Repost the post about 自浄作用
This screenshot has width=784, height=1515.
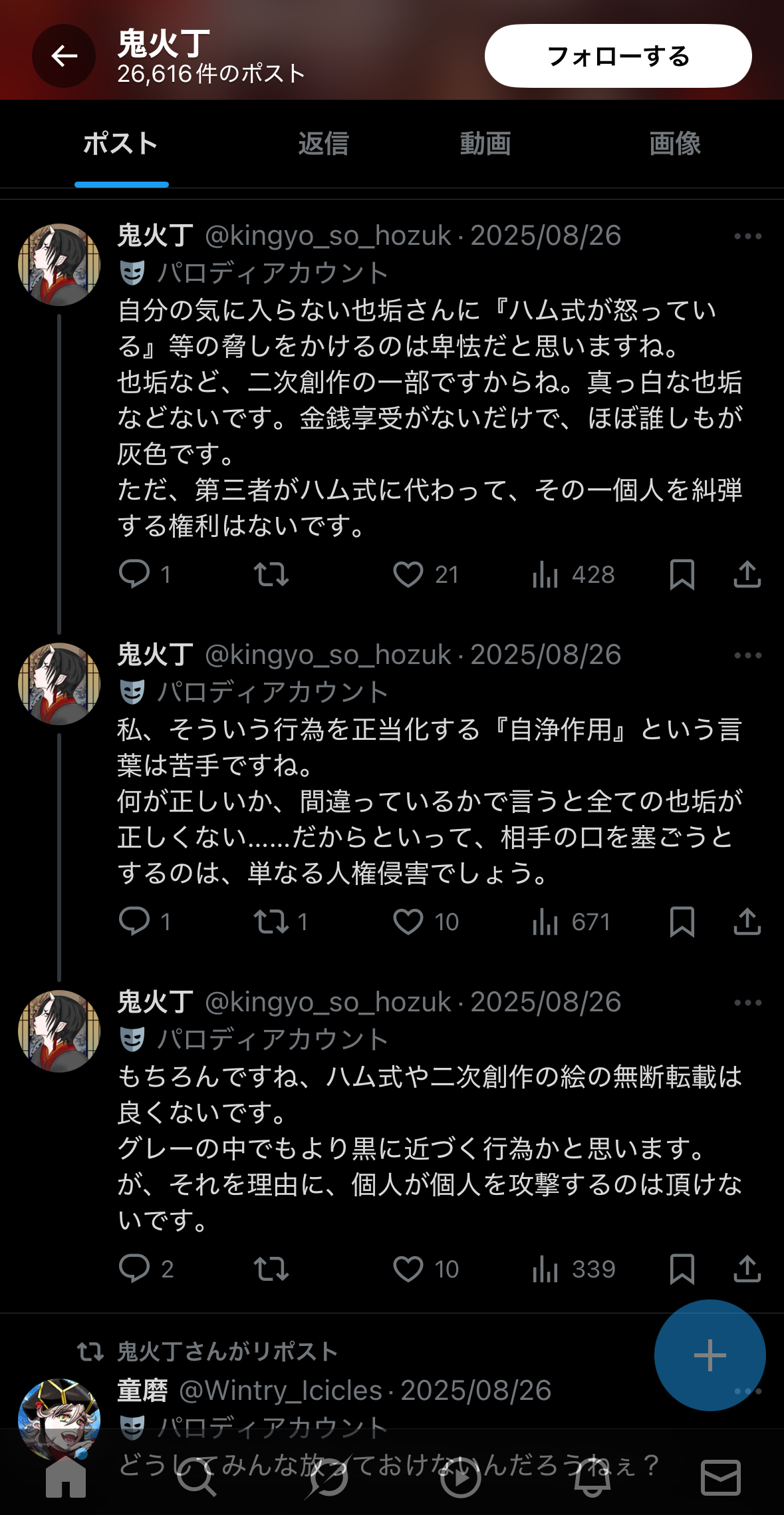pyautogui.click(x=271, y=922)
